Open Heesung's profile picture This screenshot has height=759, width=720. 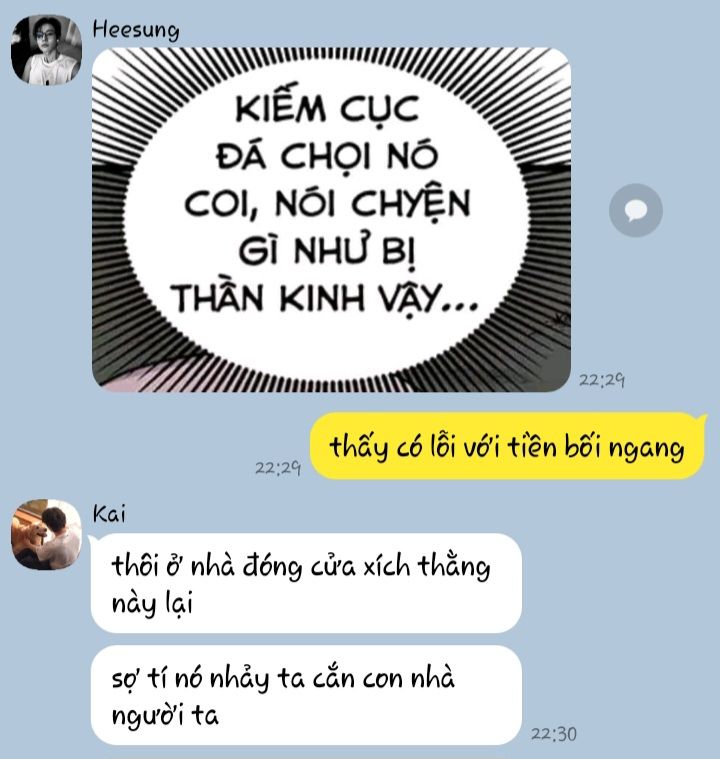(46, 49)
